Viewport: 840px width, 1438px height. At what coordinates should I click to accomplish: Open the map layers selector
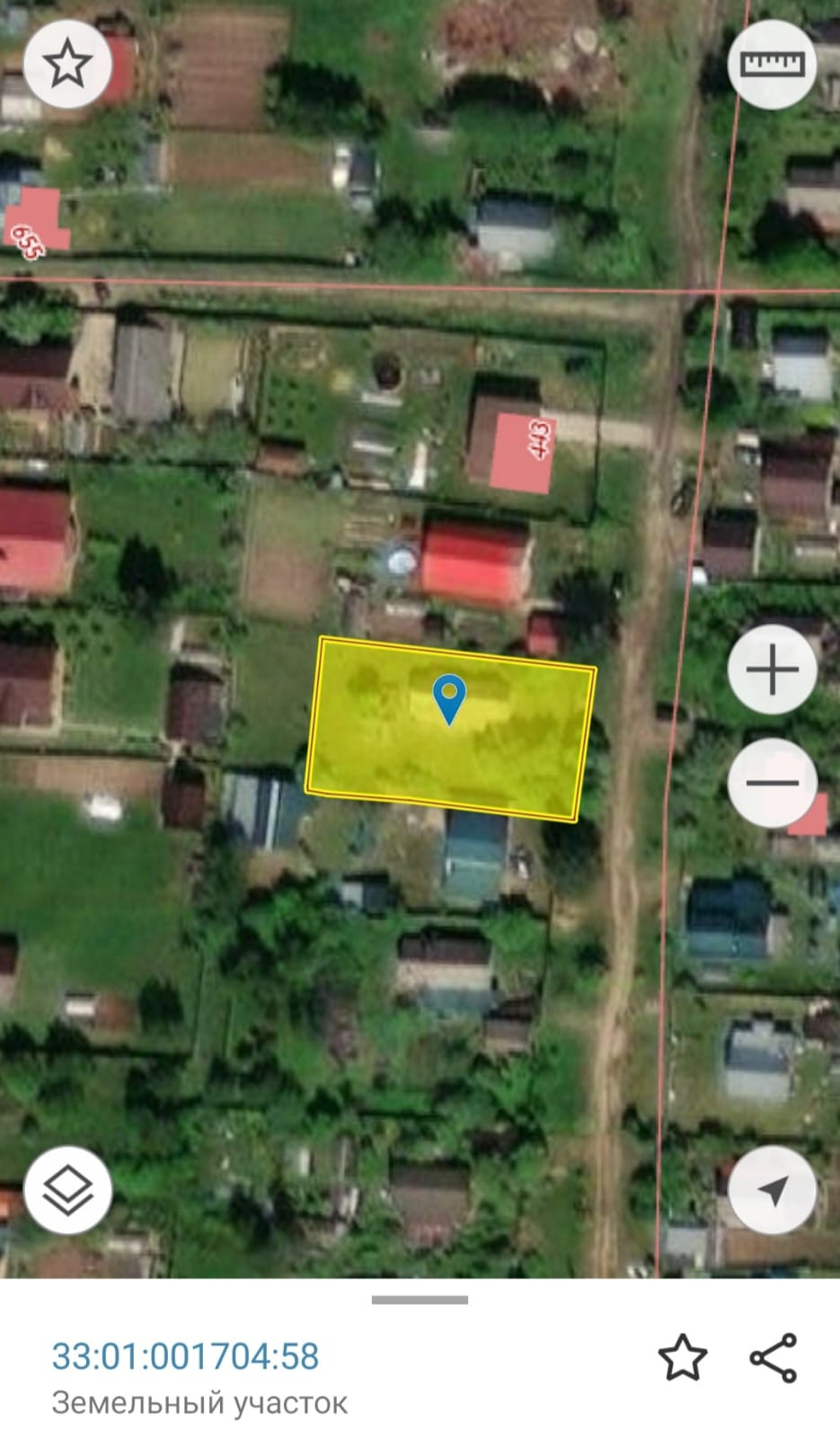(x=67, y=1190)
